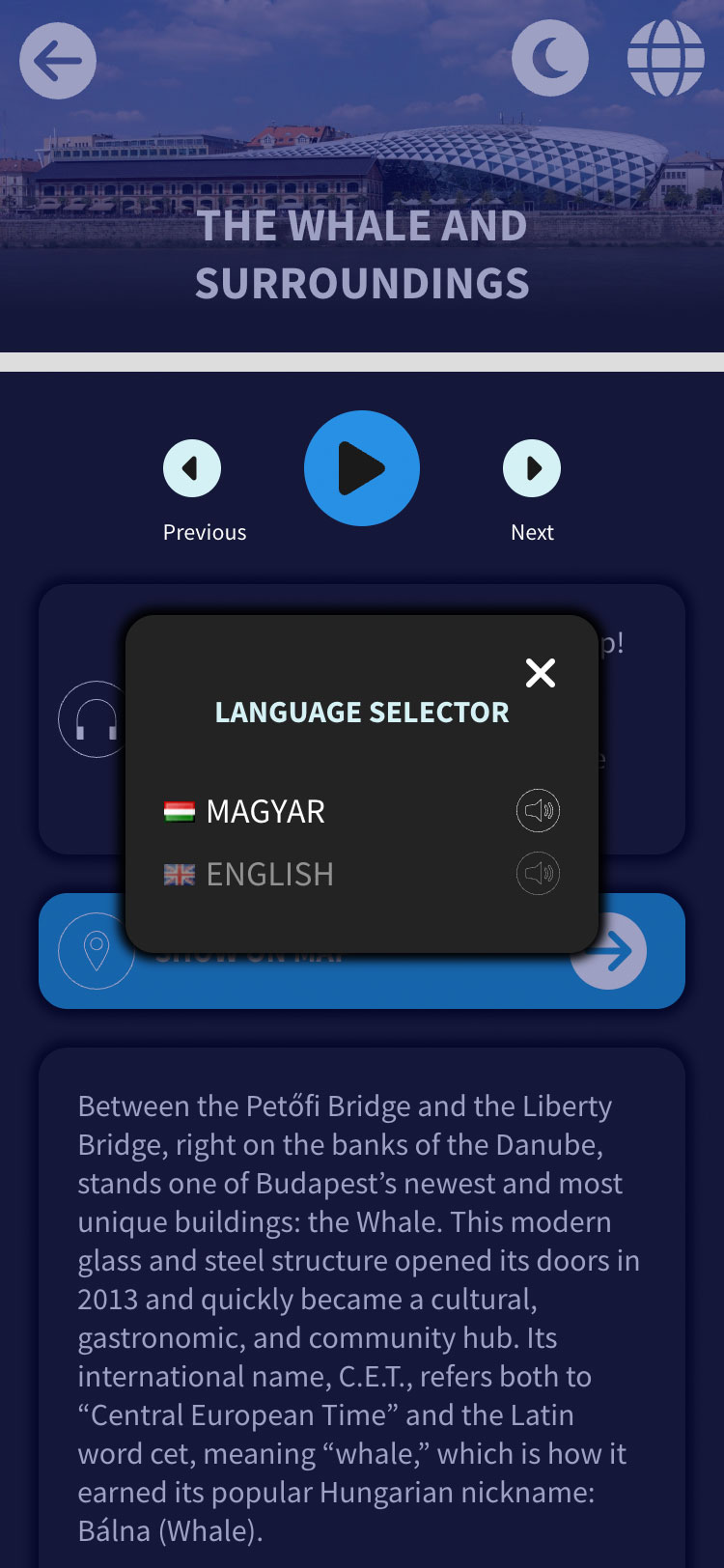Go back with the arrow
The image size is (724, 1568).
pyautogui.click(x=58, y=61)
